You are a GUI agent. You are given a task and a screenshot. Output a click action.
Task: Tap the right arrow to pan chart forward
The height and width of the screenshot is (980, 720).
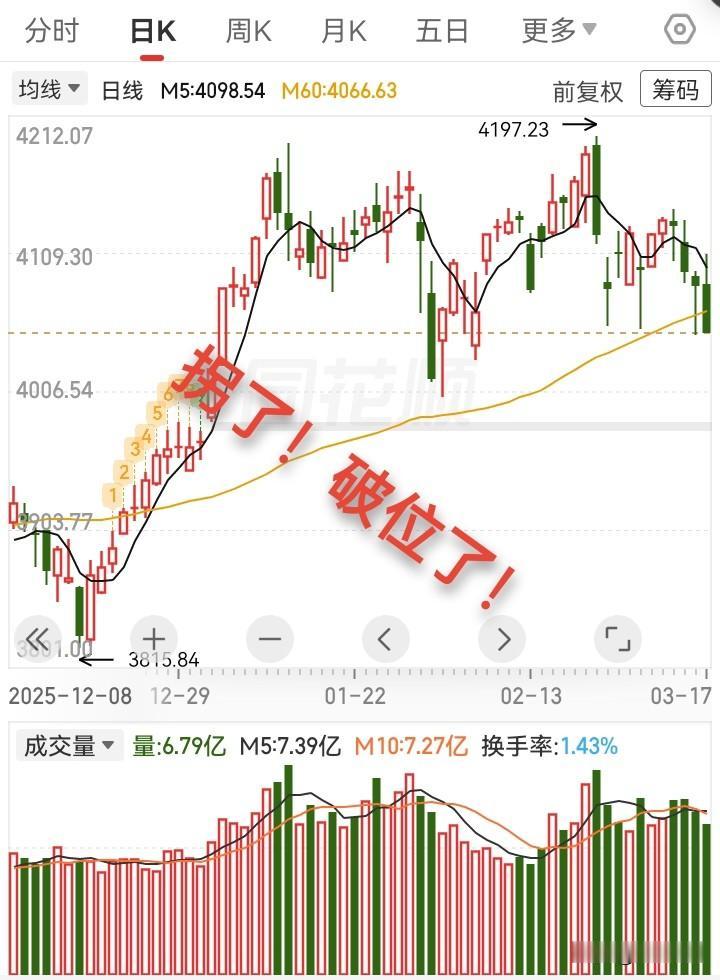501,637
